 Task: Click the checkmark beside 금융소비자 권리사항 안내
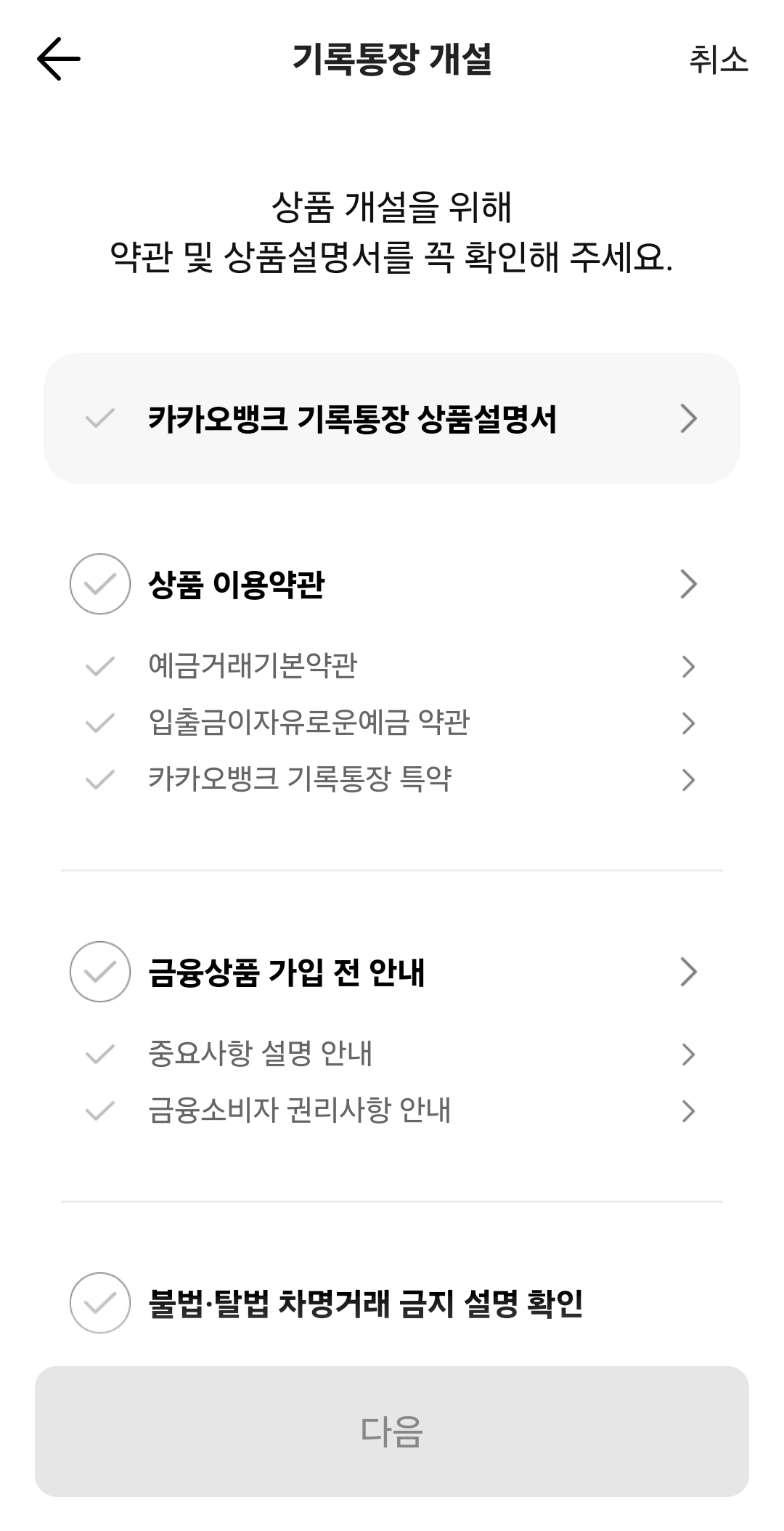100,1110
